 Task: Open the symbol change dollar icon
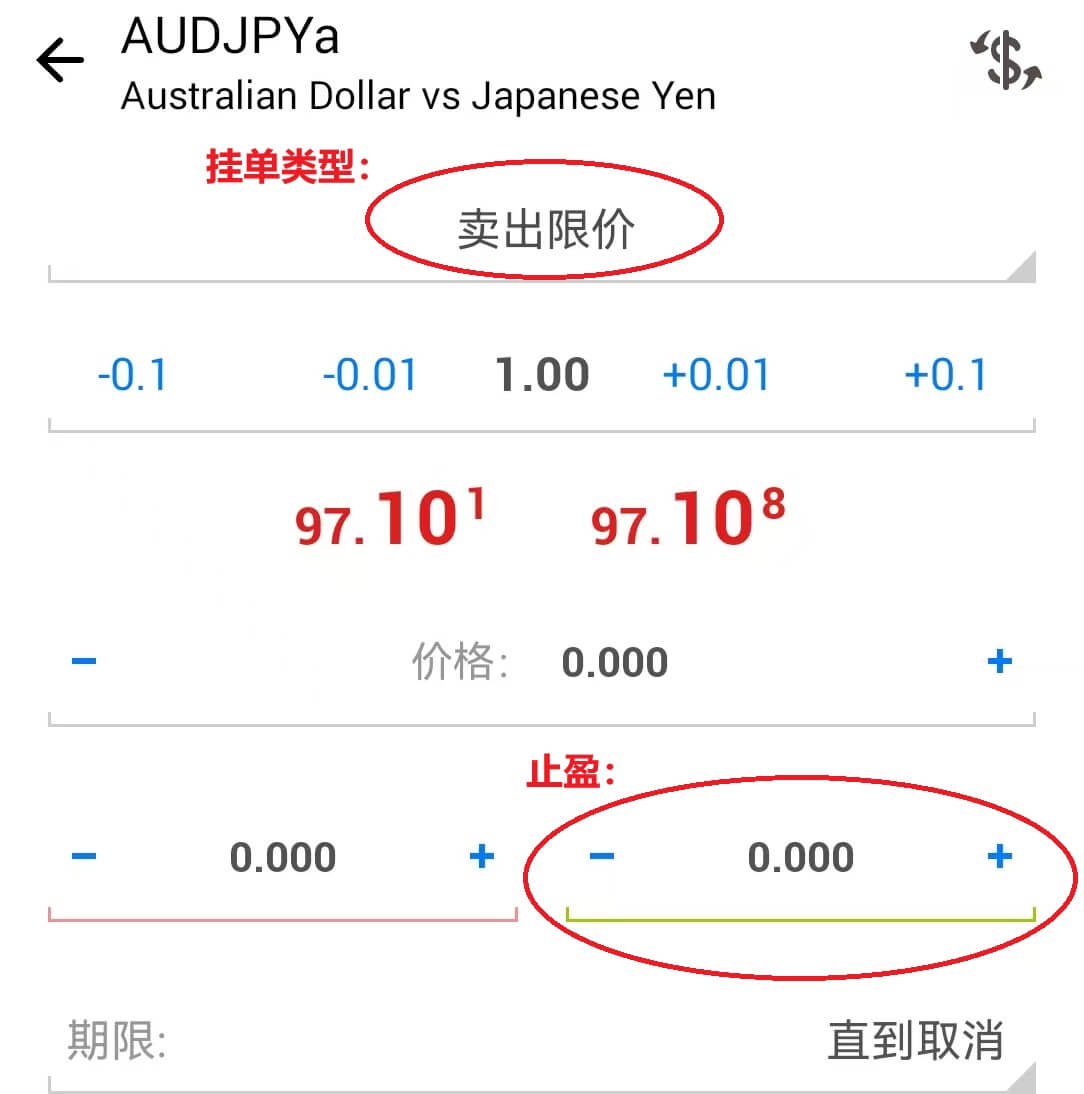tap(1006, 60)
